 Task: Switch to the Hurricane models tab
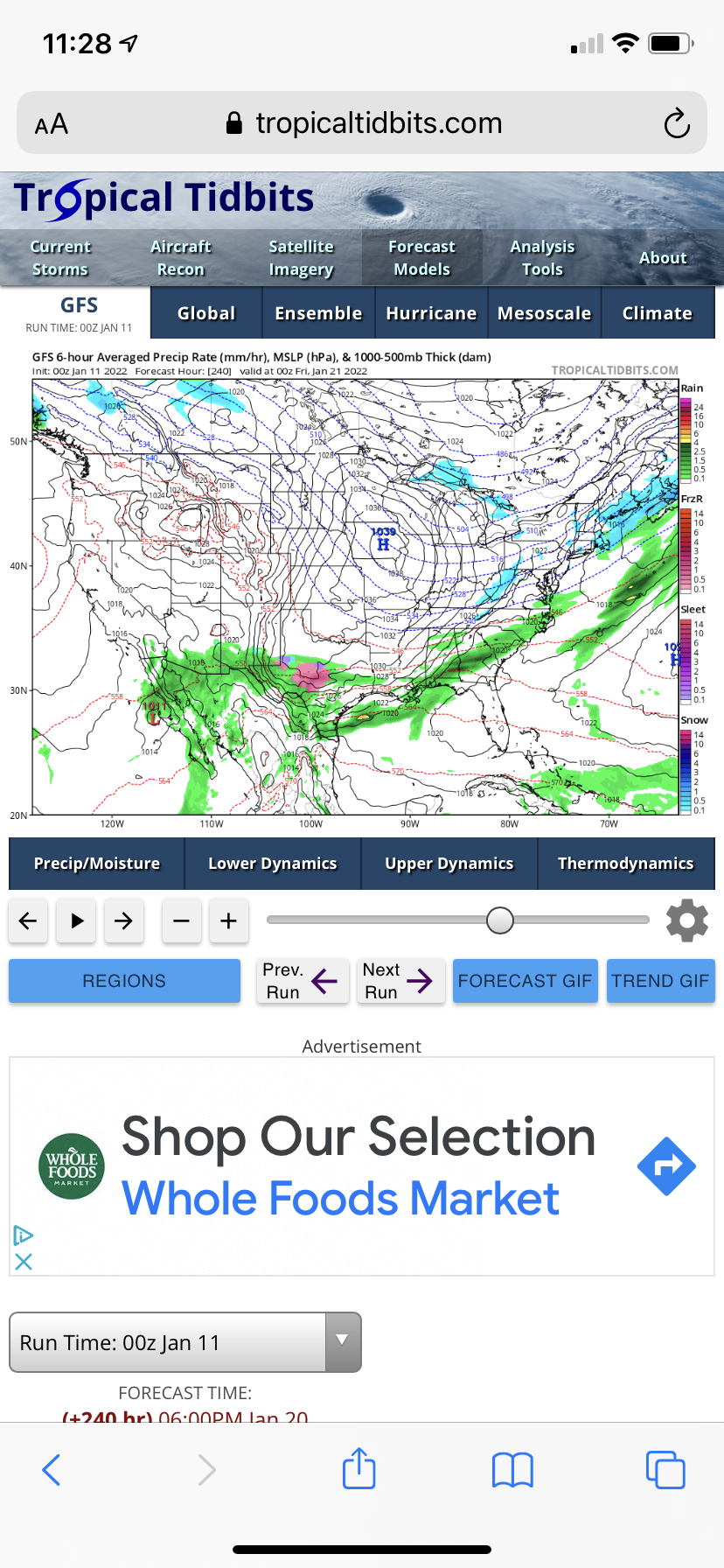coord(431,313)
